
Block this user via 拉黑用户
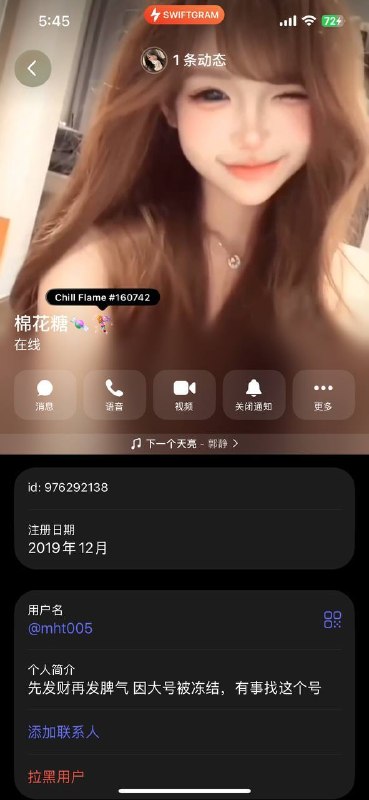click(x=56, y=777)
